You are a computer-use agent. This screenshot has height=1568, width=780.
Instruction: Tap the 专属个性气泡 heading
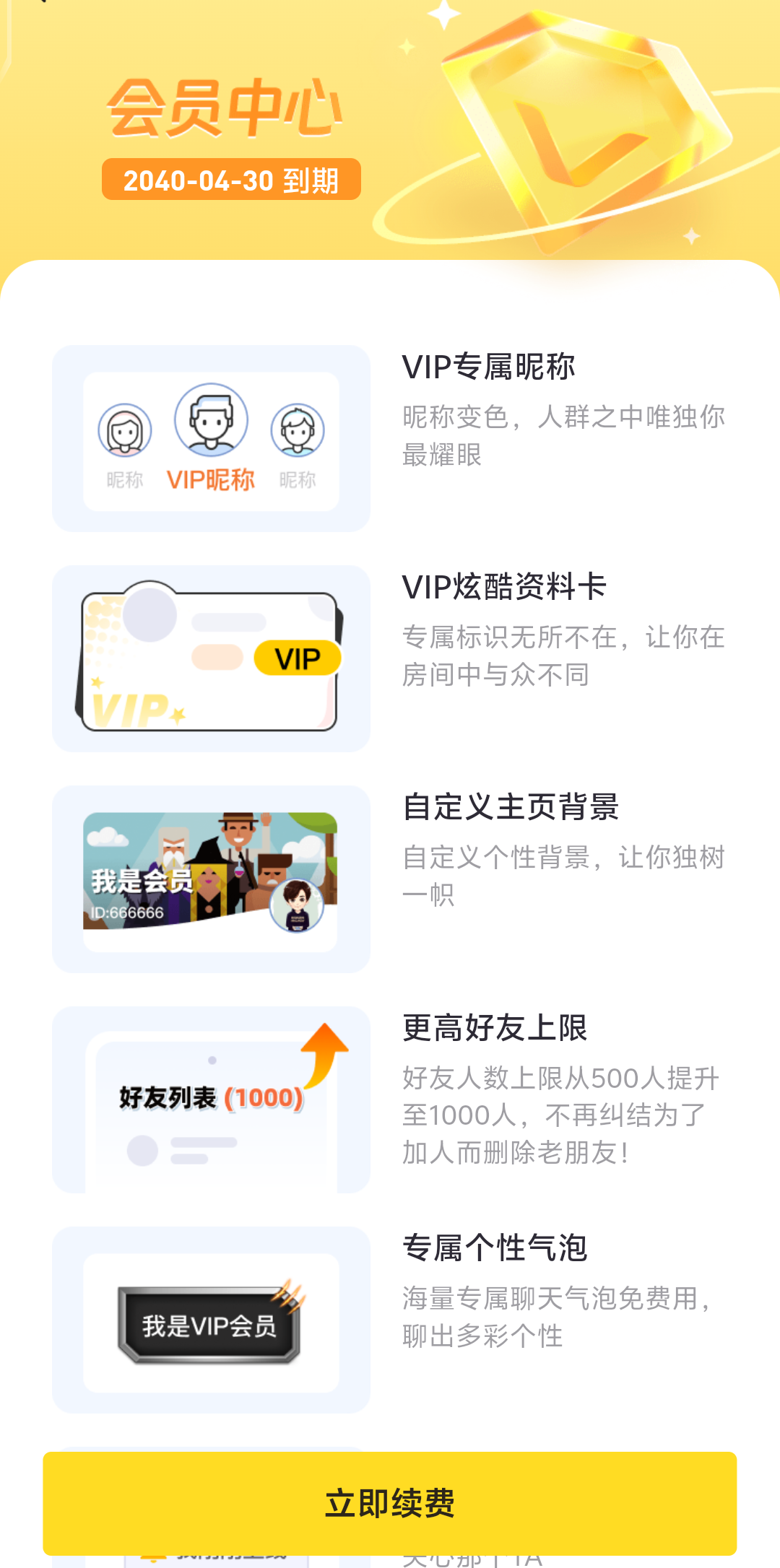(495, 1249)
